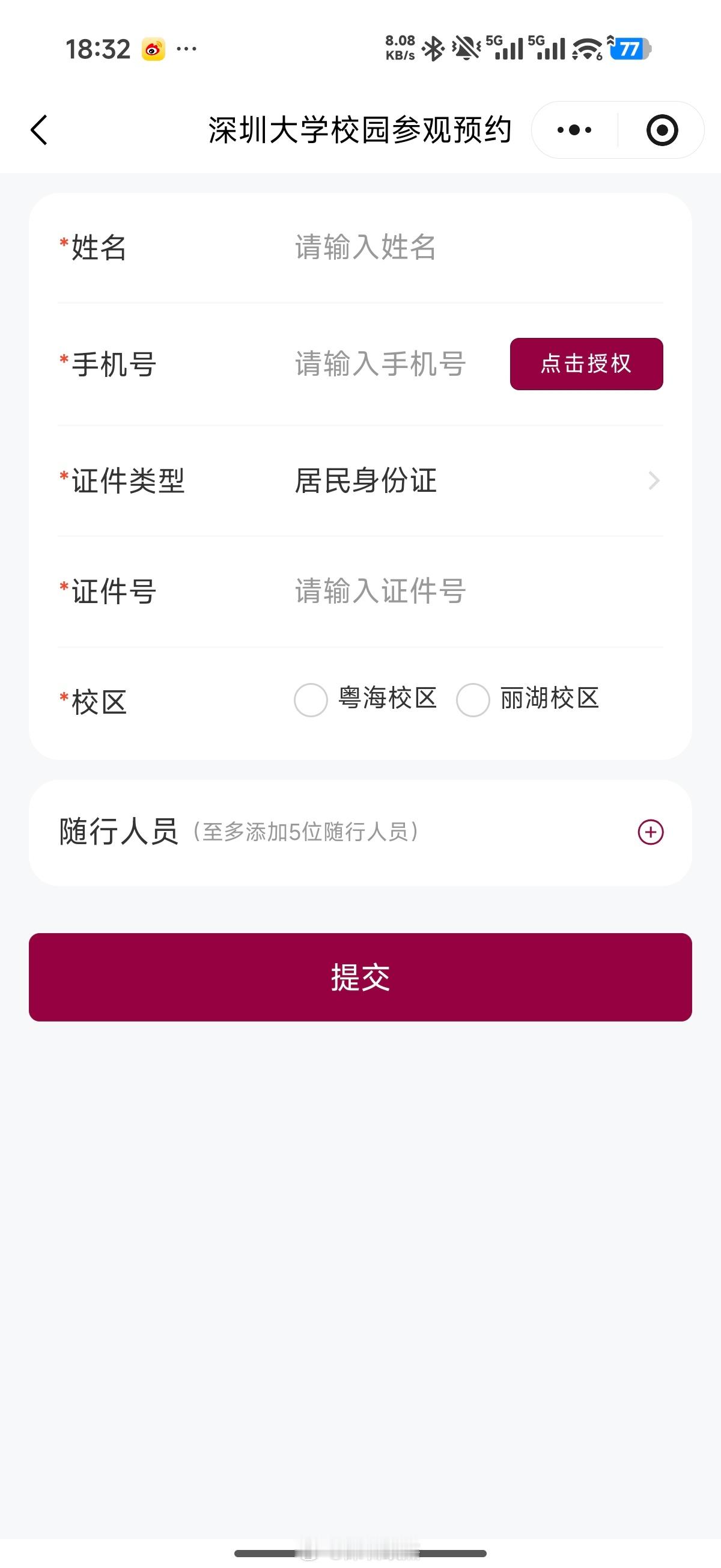This screenshot has width=721, height=1568.
Task: Close the mini program with the circle icon
Action: [x=662, y=130]
